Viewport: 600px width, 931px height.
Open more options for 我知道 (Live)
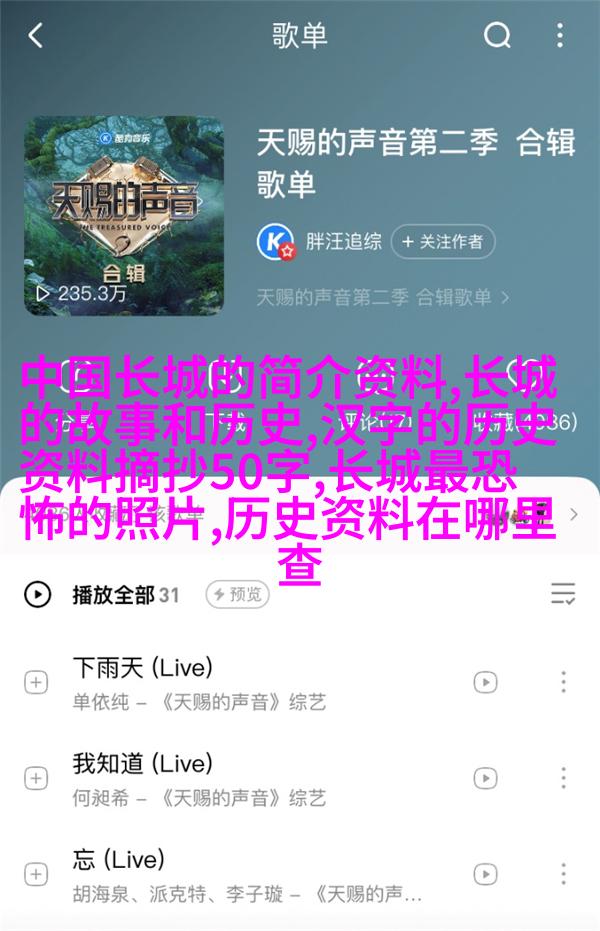564,778
